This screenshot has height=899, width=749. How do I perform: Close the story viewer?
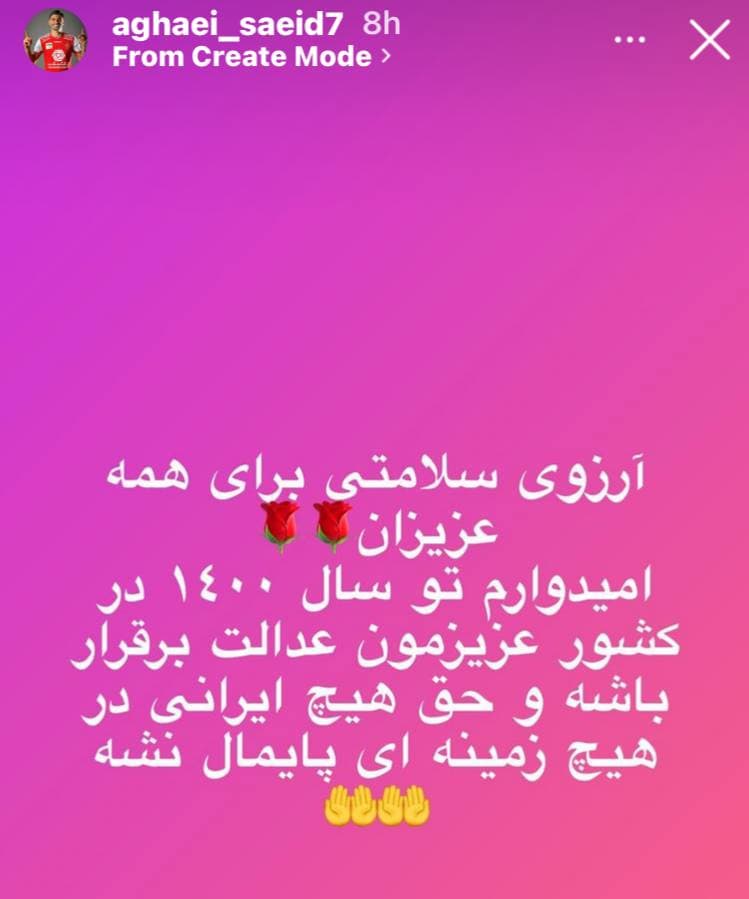(710, 40)
